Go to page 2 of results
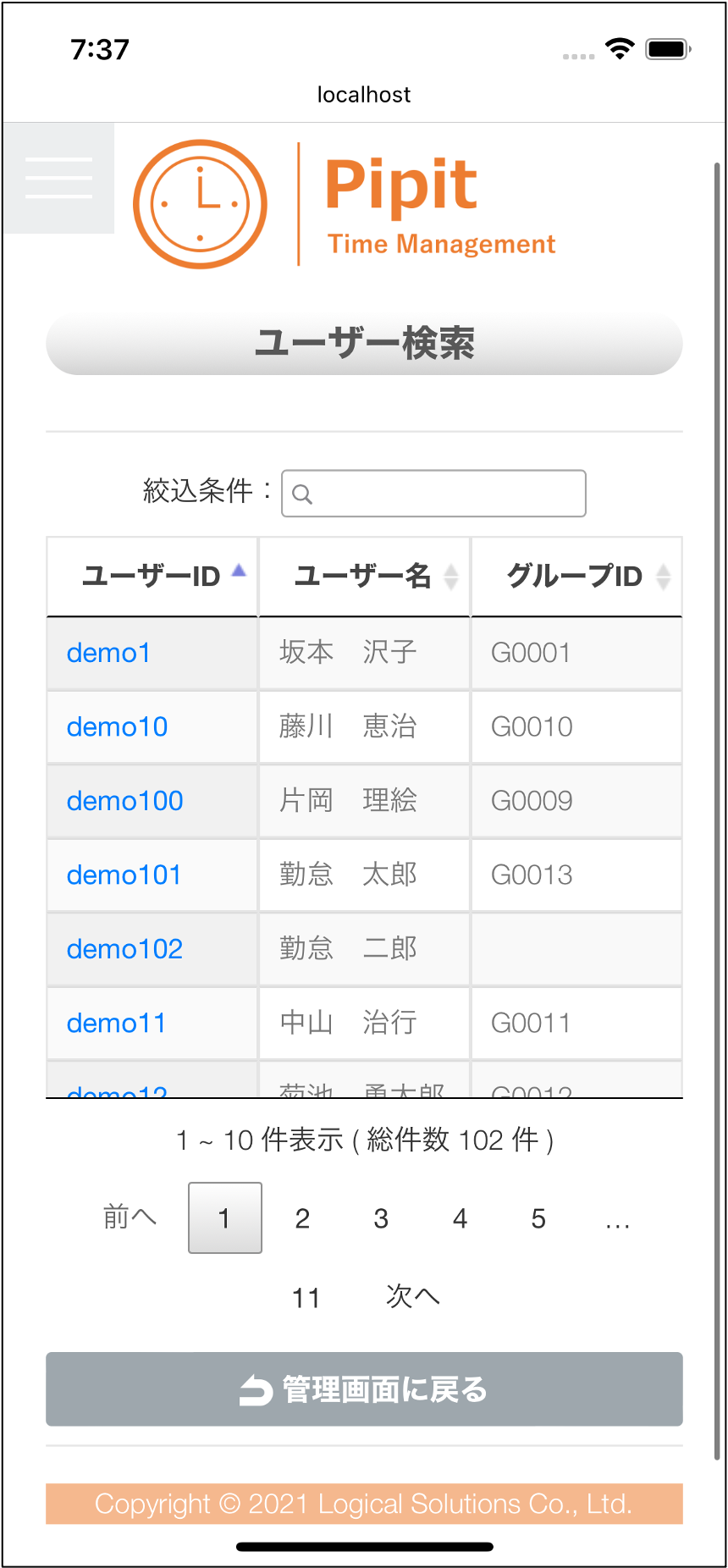Viewport: 728px width, 1568px height. pos(302,1218)
